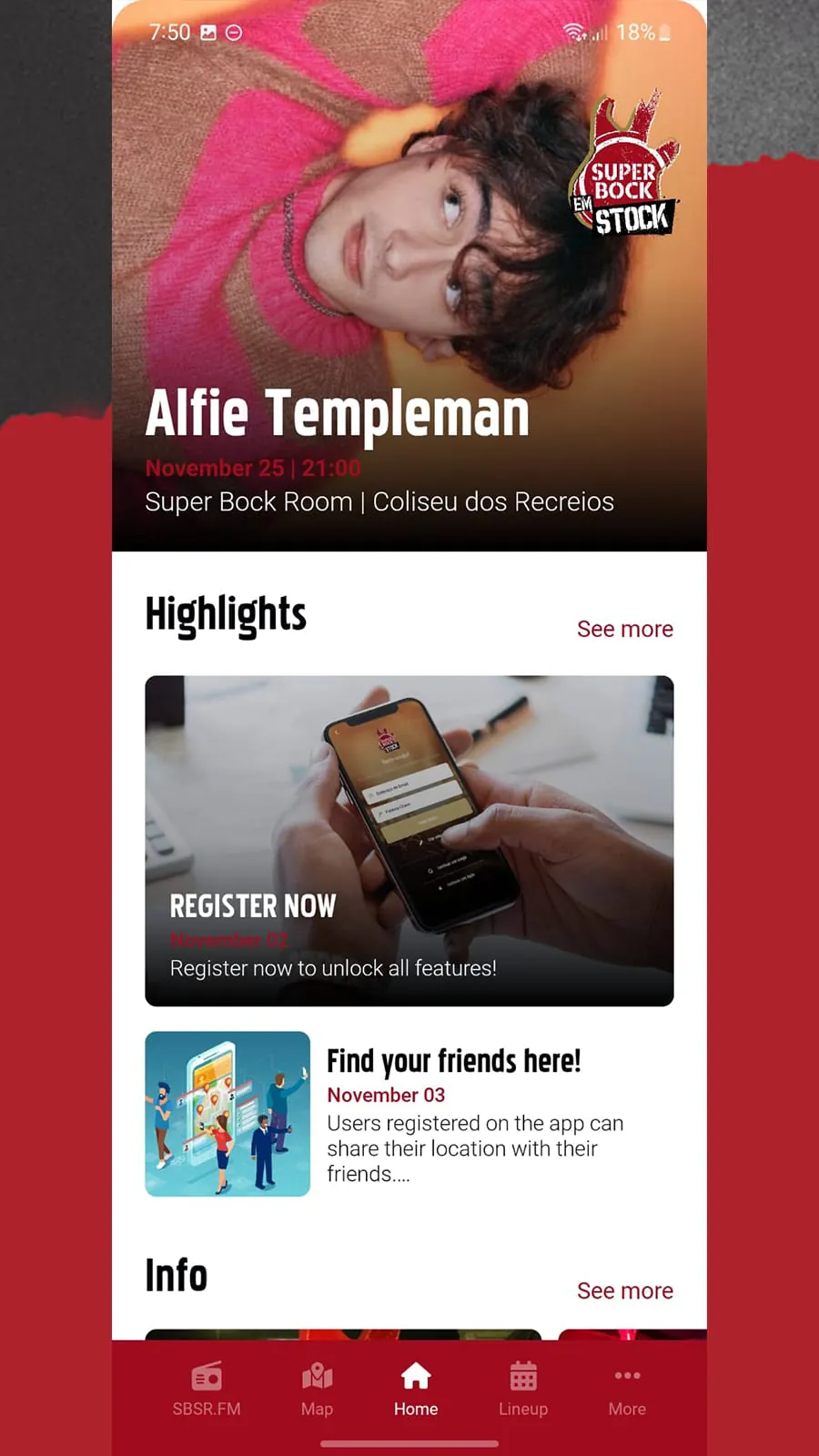Open the More menu tab

point(627,1390)
